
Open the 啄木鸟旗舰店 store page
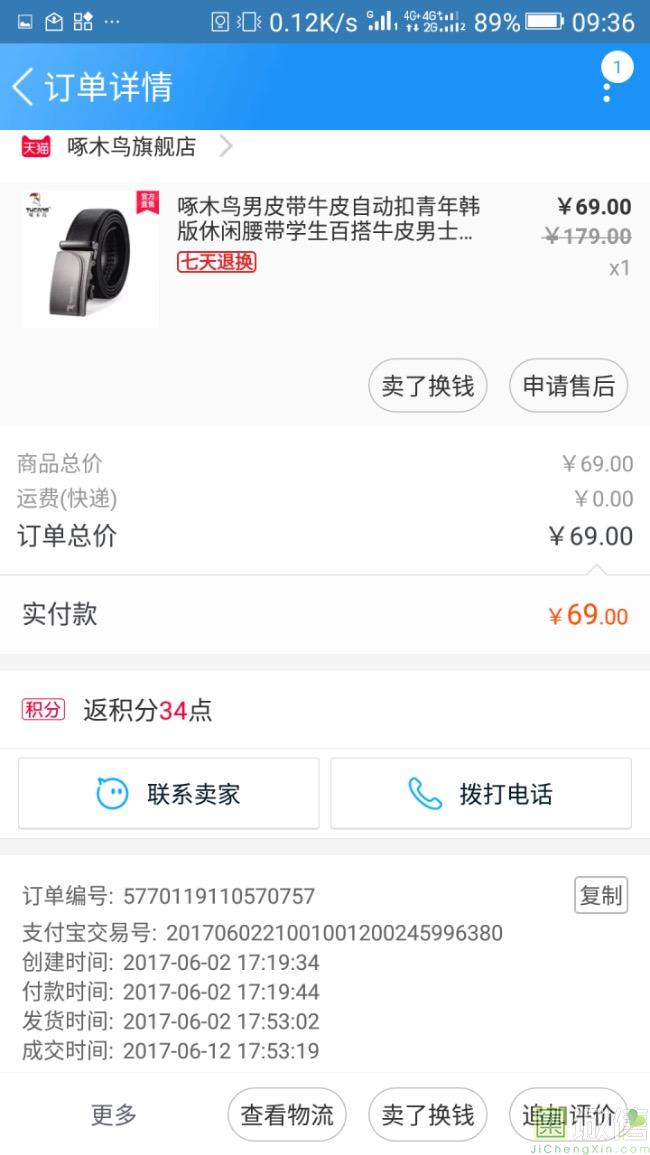pyautogui.click(x=131, y=147)
